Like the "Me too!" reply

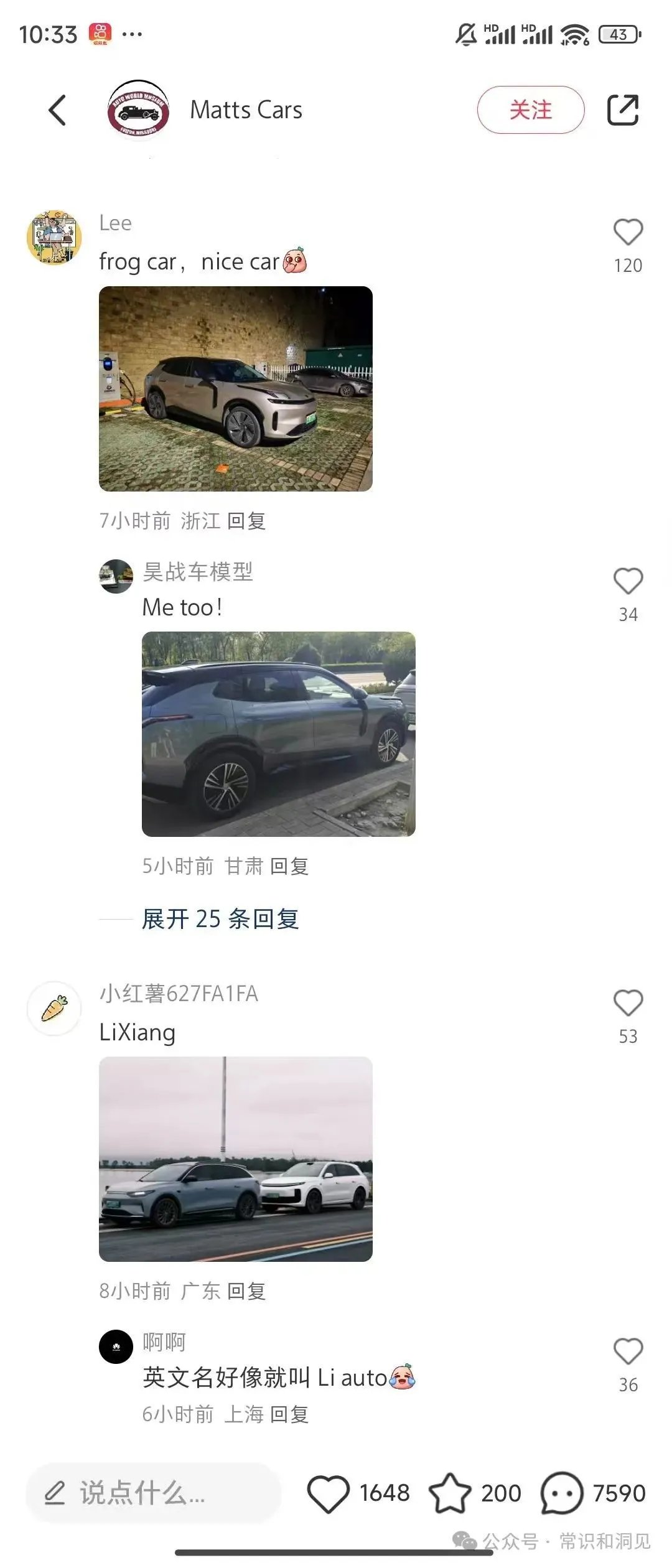tap(628, 582)
